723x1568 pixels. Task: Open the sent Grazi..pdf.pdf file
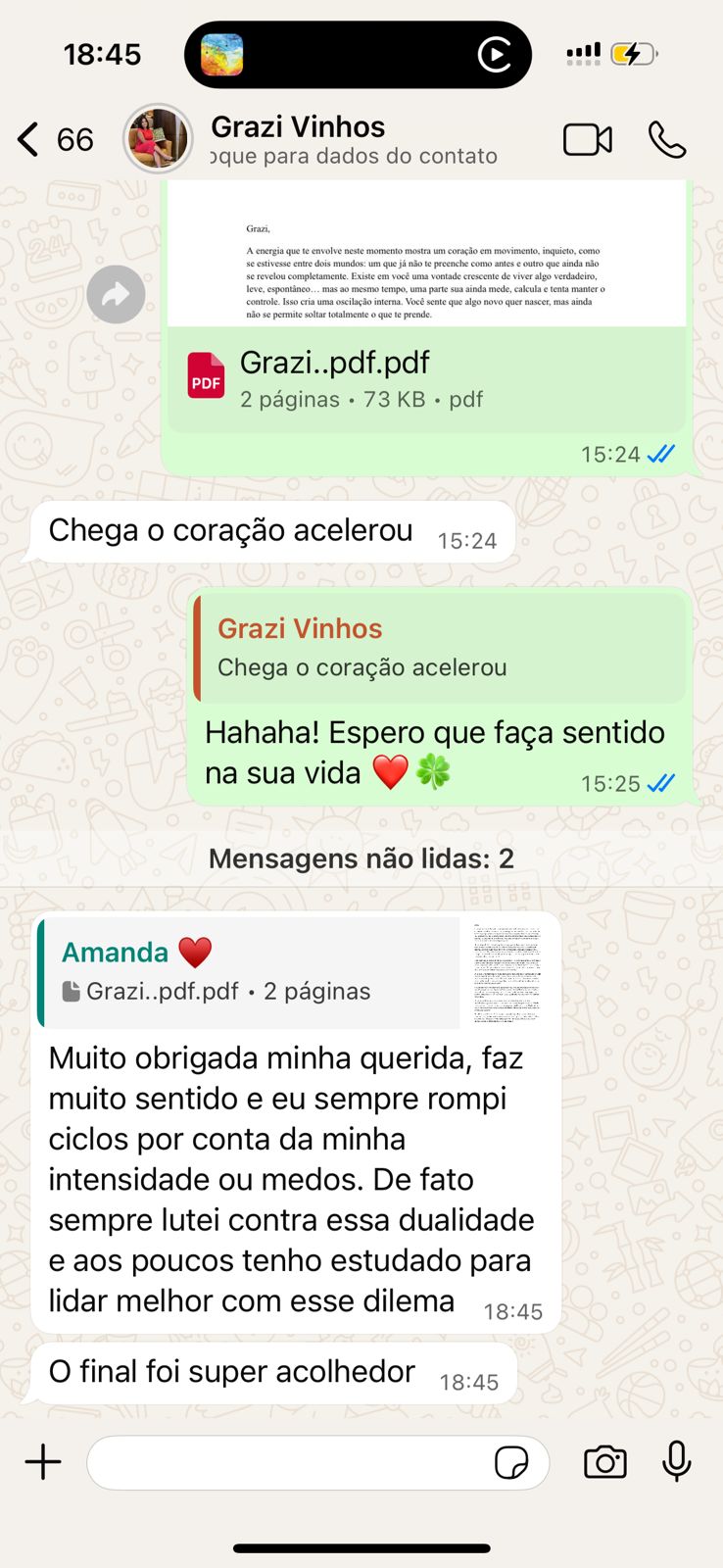[x=426, y=377]
